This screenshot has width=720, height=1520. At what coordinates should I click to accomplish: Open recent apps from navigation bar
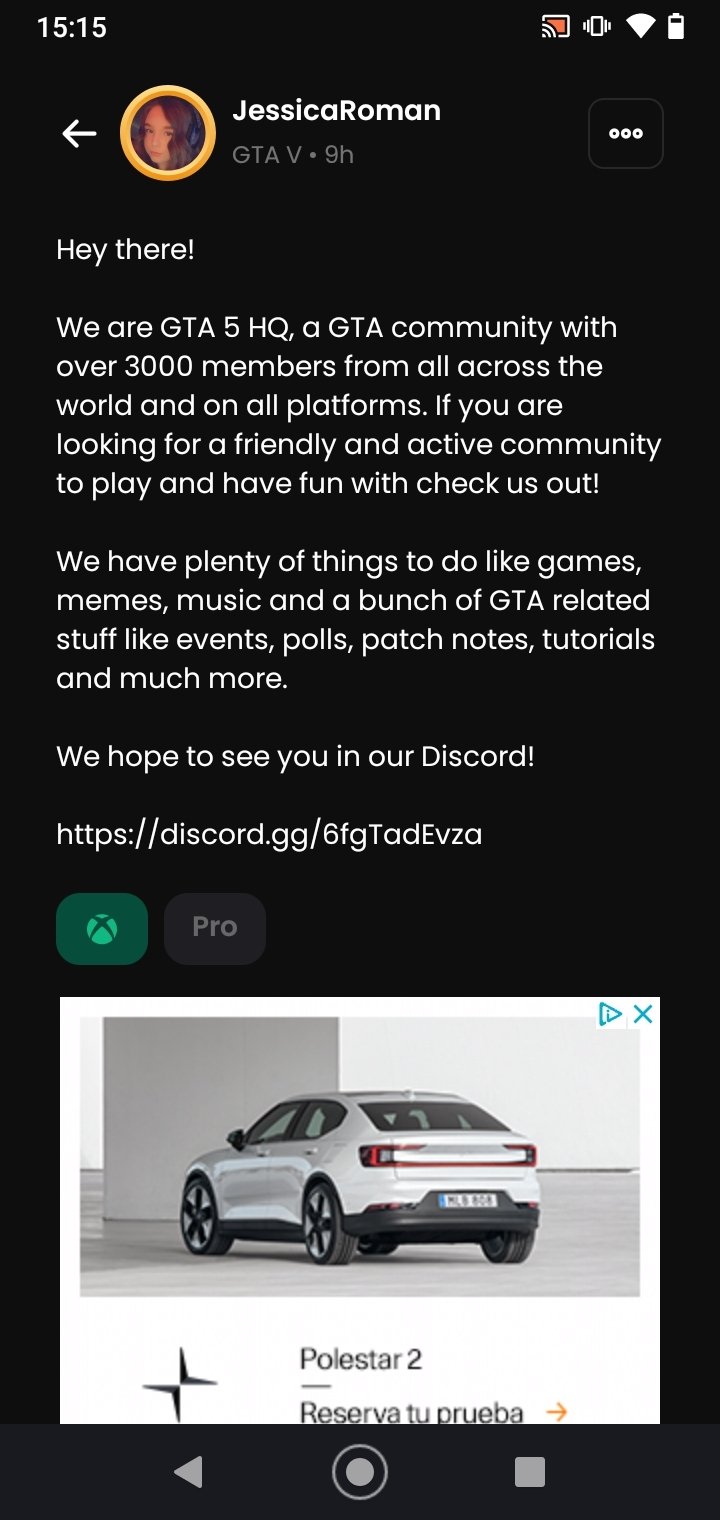(529, 1472)
